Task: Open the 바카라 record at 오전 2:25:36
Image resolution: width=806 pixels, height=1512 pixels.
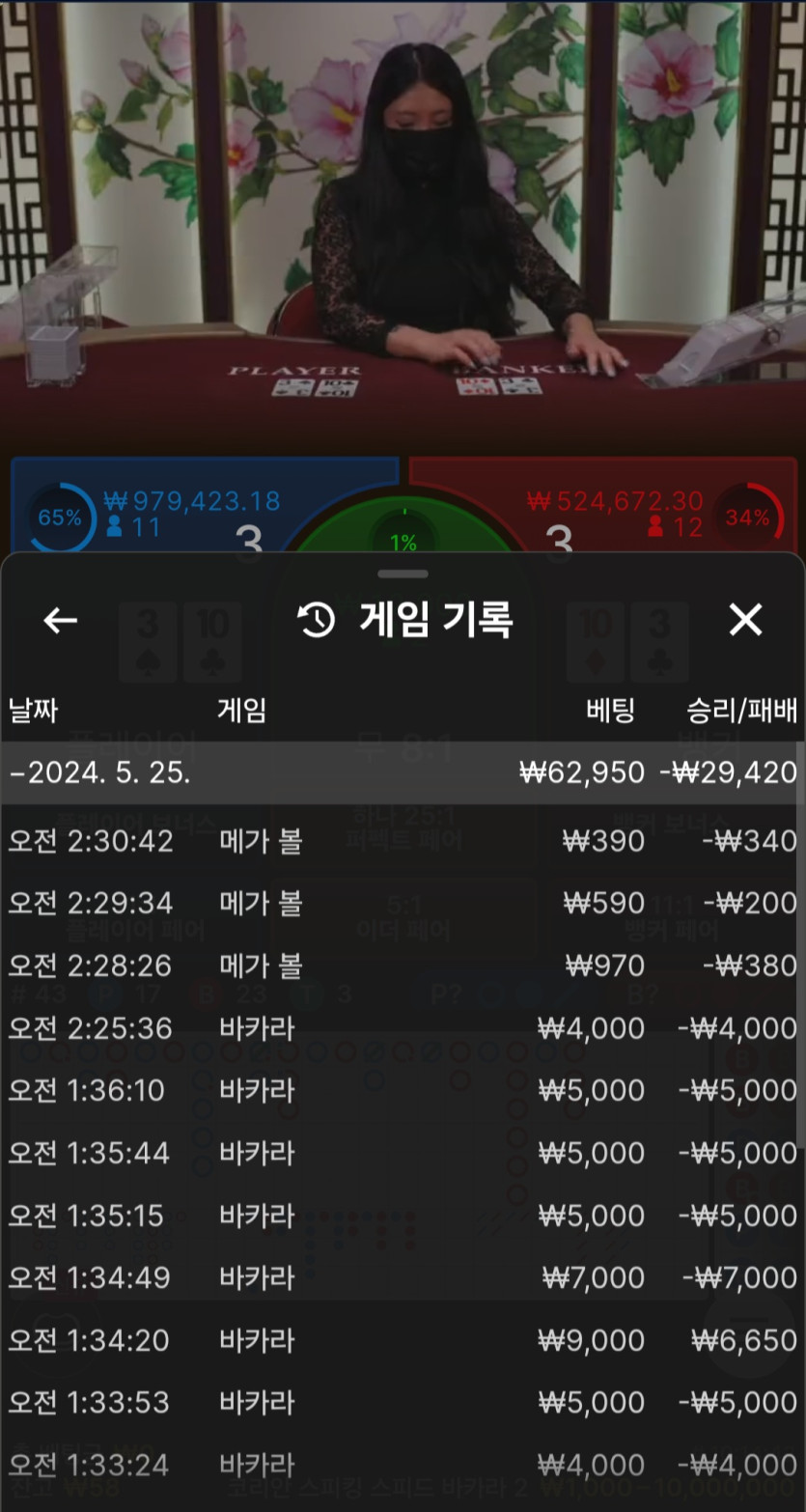Action: tap(403, 1028)
